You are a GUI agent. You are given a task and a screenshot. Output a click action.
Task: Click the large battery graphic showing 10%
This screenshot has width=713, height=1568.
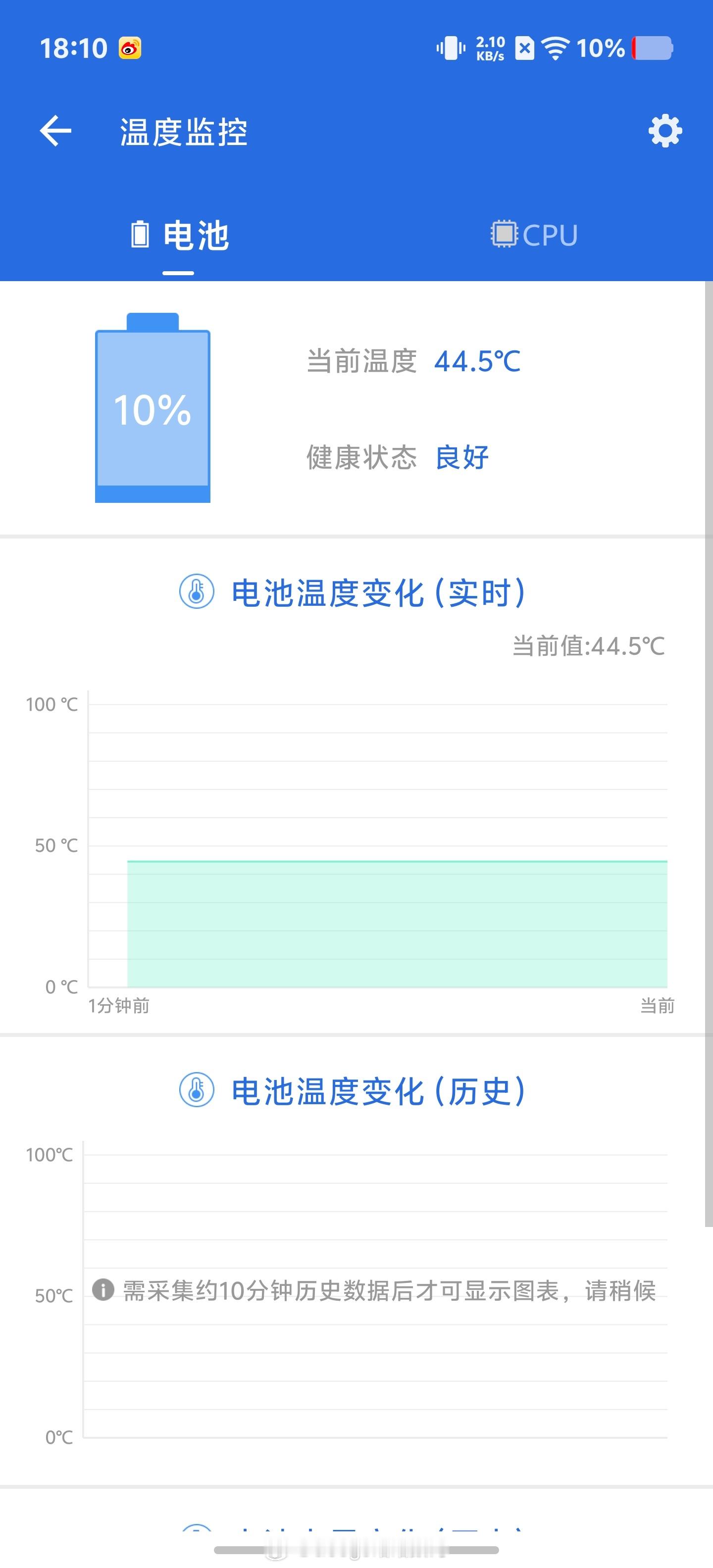point(152,414)
